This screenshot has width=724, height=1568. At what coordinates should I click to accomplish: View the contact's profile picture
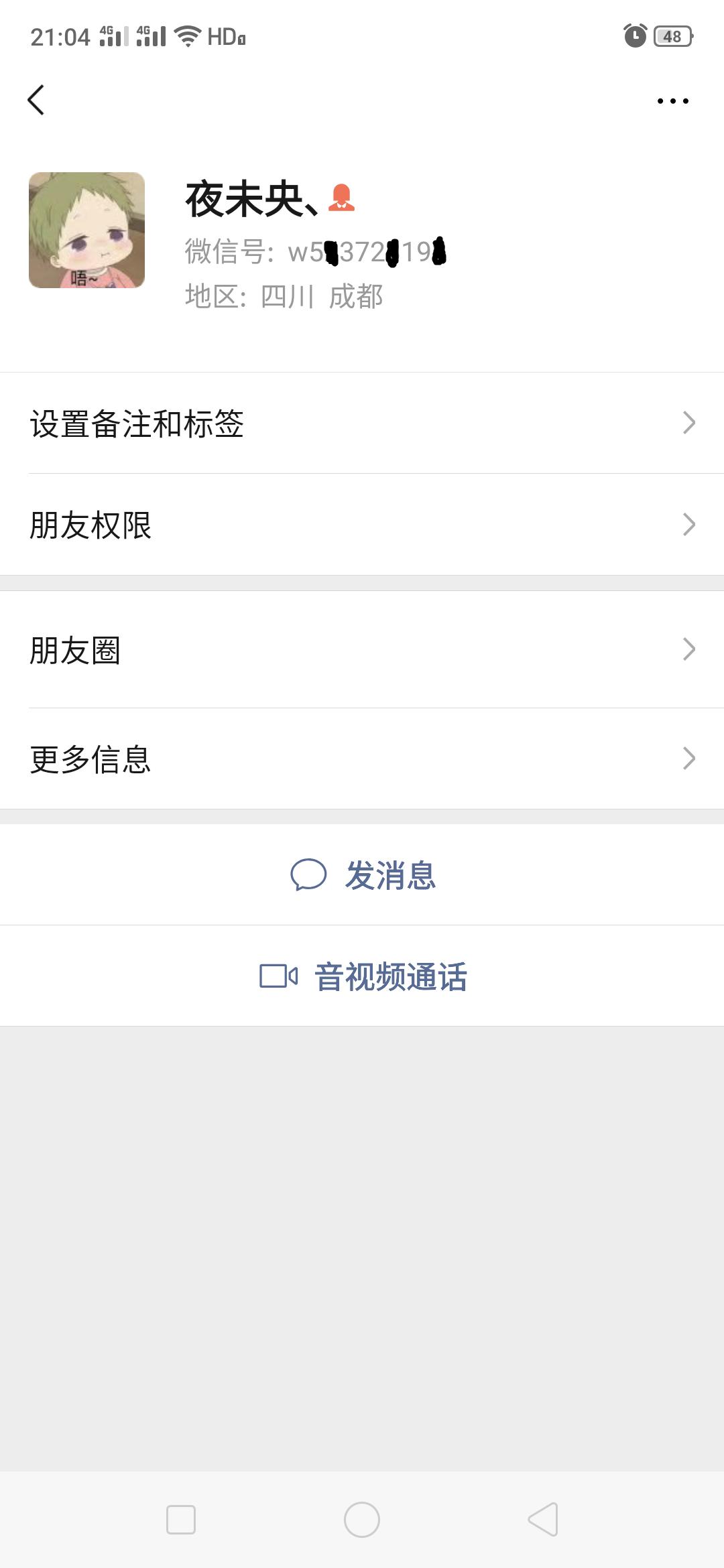click(86, 231)
